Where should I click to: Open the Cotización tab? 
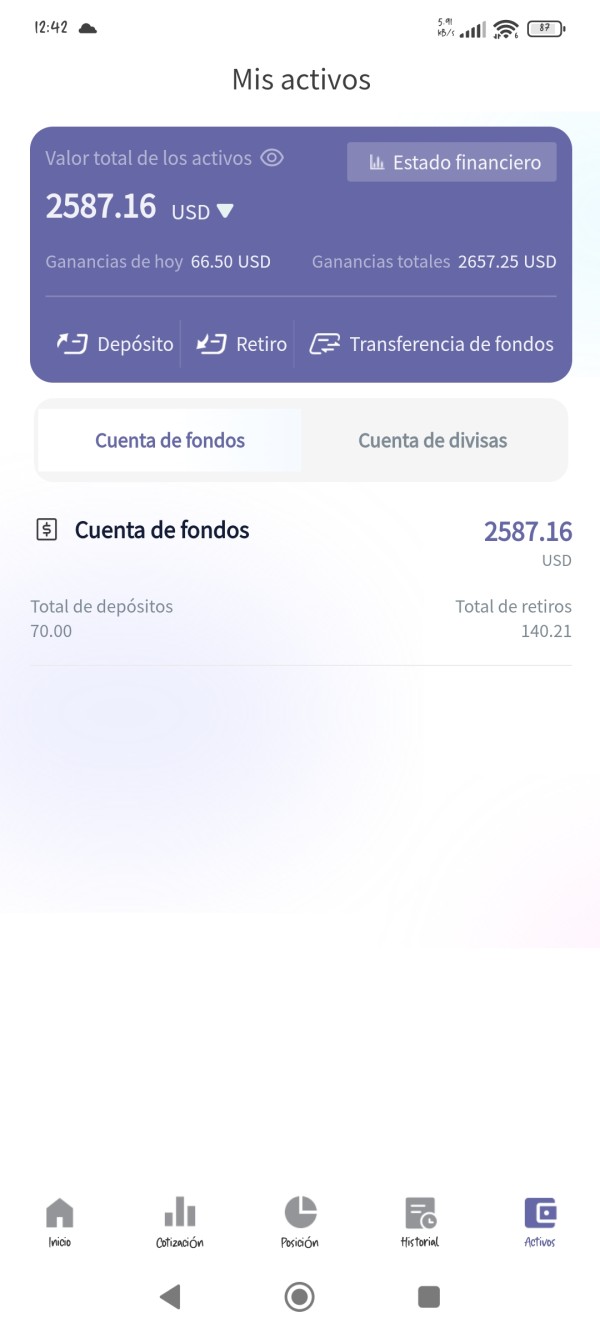tap(180, 1222)
